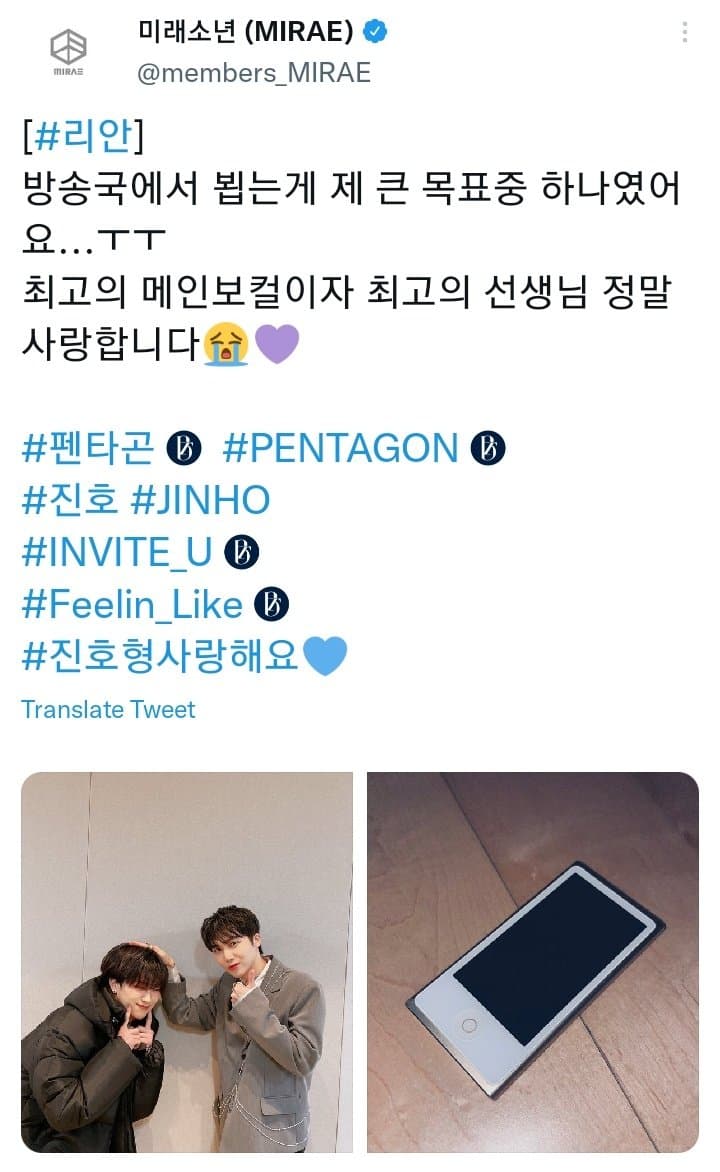Open the #PENTAGON hashtag
720x1172 pixels.
340,448
